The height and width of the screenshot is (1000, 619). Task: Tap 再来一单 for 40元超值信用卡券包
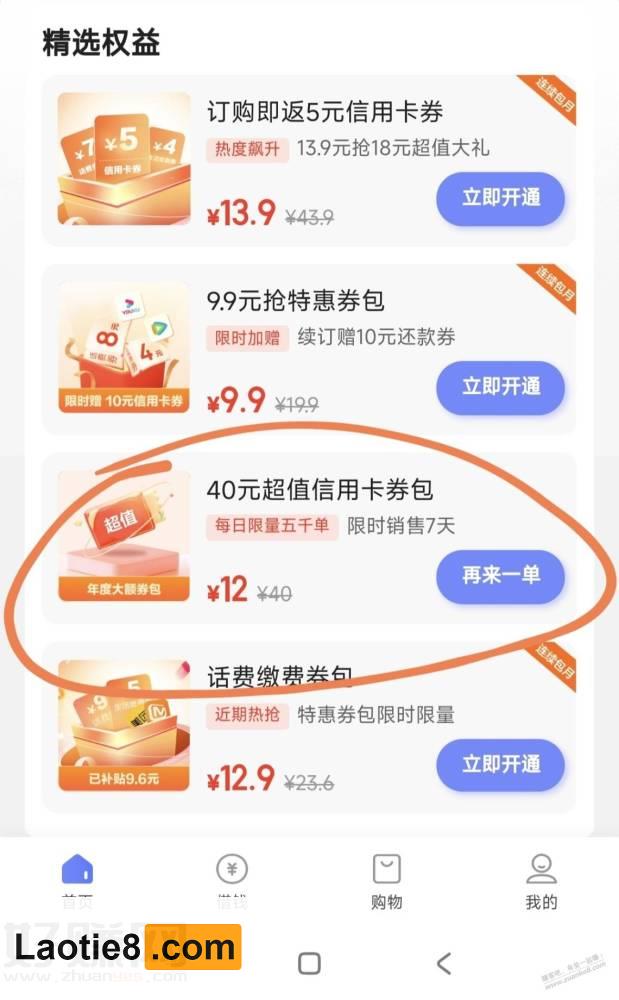(x=500, y=576)
